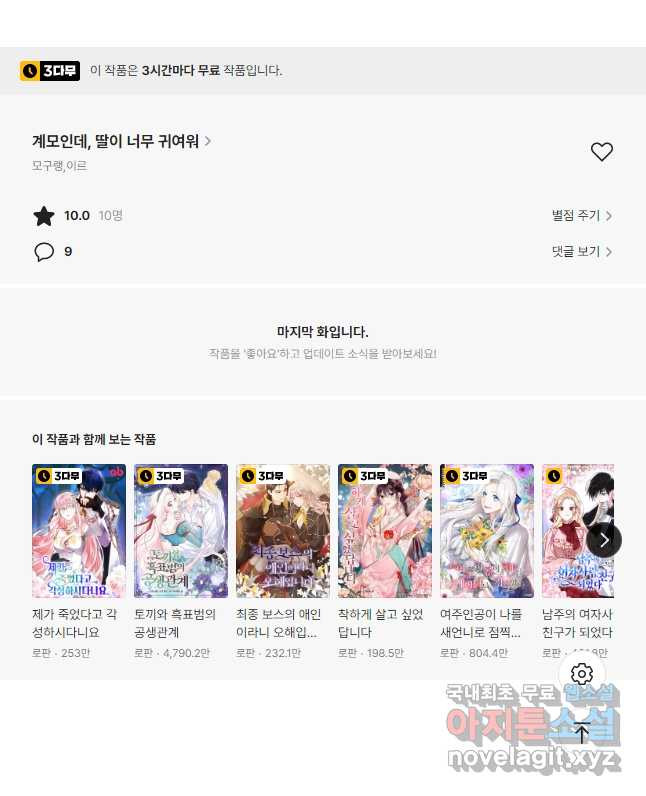
Task: Show next recommended titles with arrow
Action: (x=603, y=540)
